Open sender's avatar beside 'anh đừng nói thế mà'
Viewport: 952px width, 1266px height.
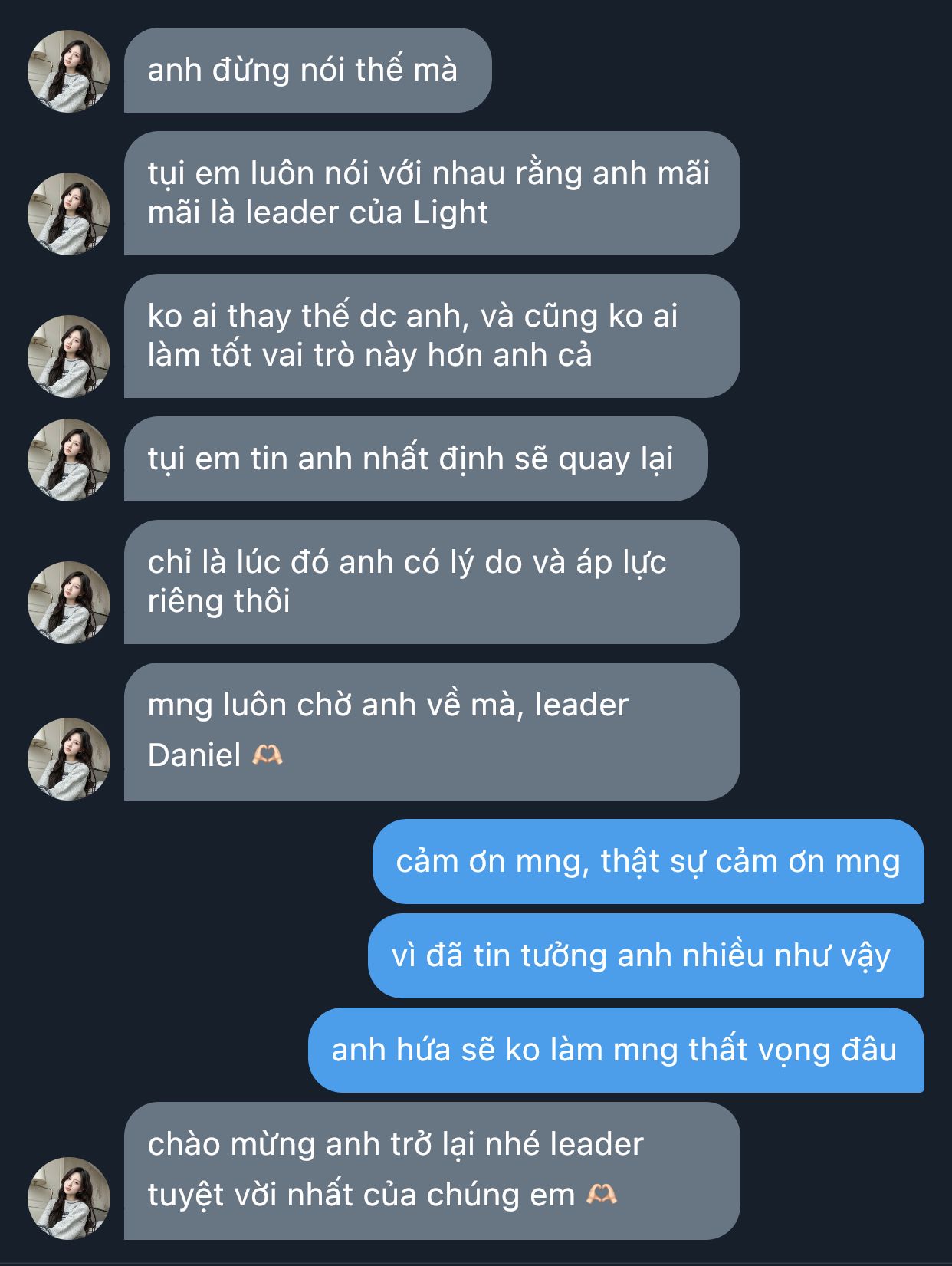69,71
